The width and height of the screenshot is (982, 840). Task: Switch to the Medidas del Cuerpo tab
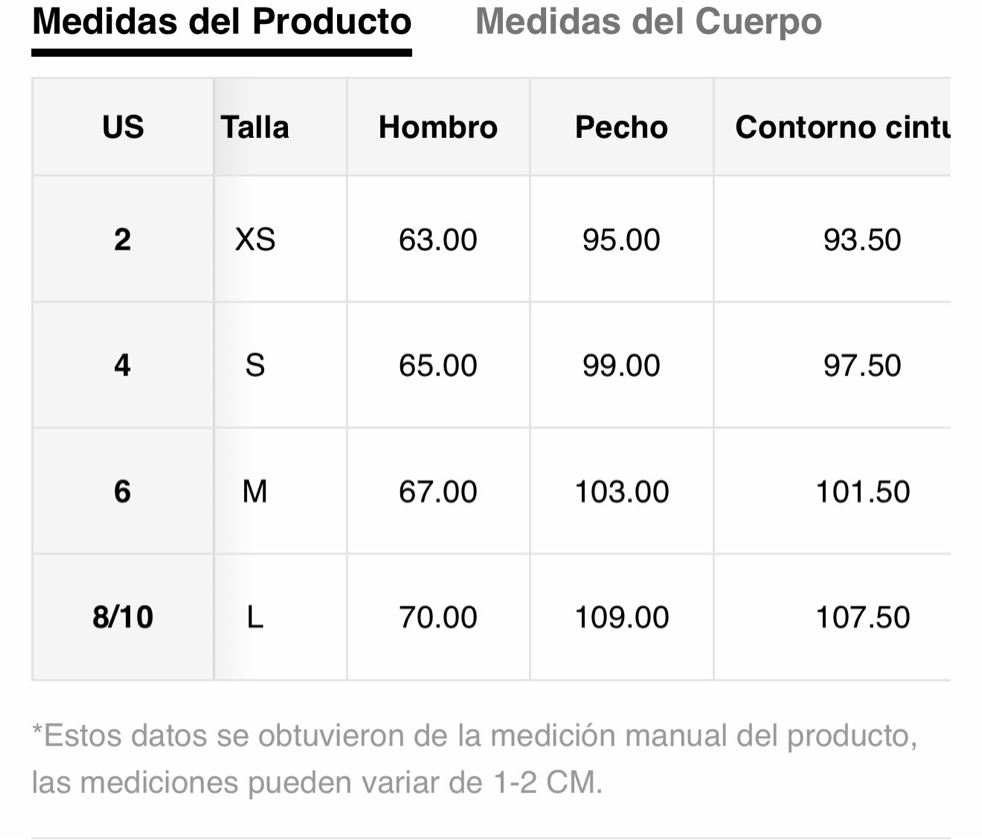(x=648, y=23)
